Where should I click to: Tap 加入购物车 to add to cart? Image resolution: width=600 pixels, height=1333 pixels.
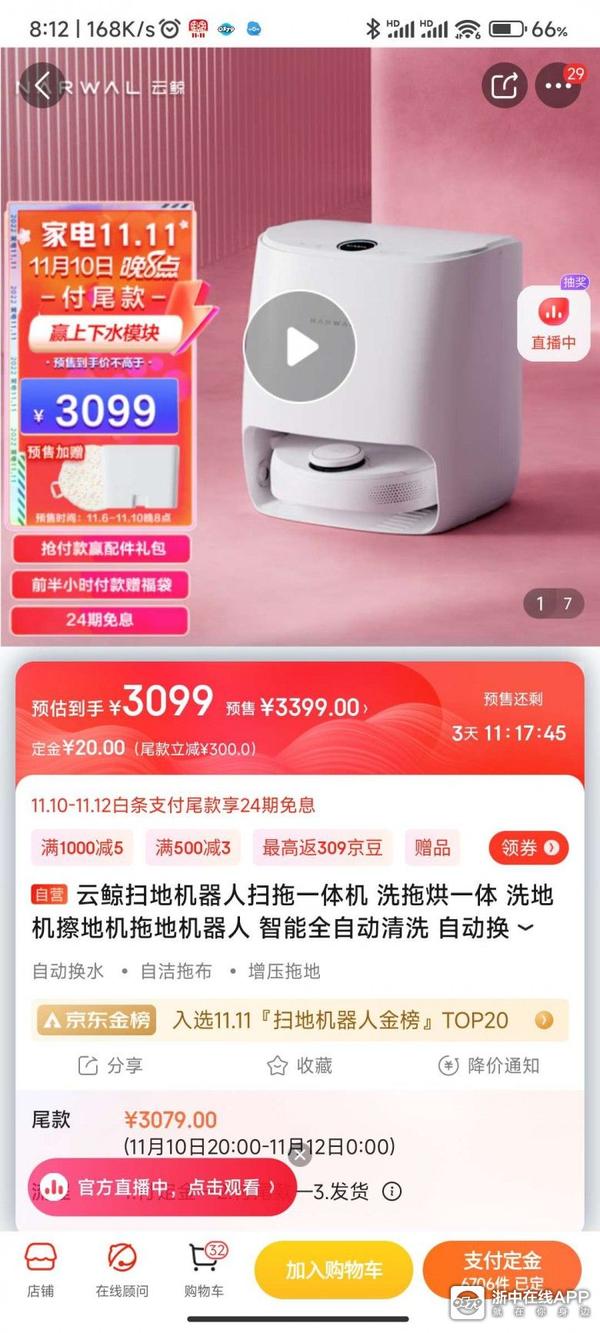pyautogui.click(x=334, y=1270)
